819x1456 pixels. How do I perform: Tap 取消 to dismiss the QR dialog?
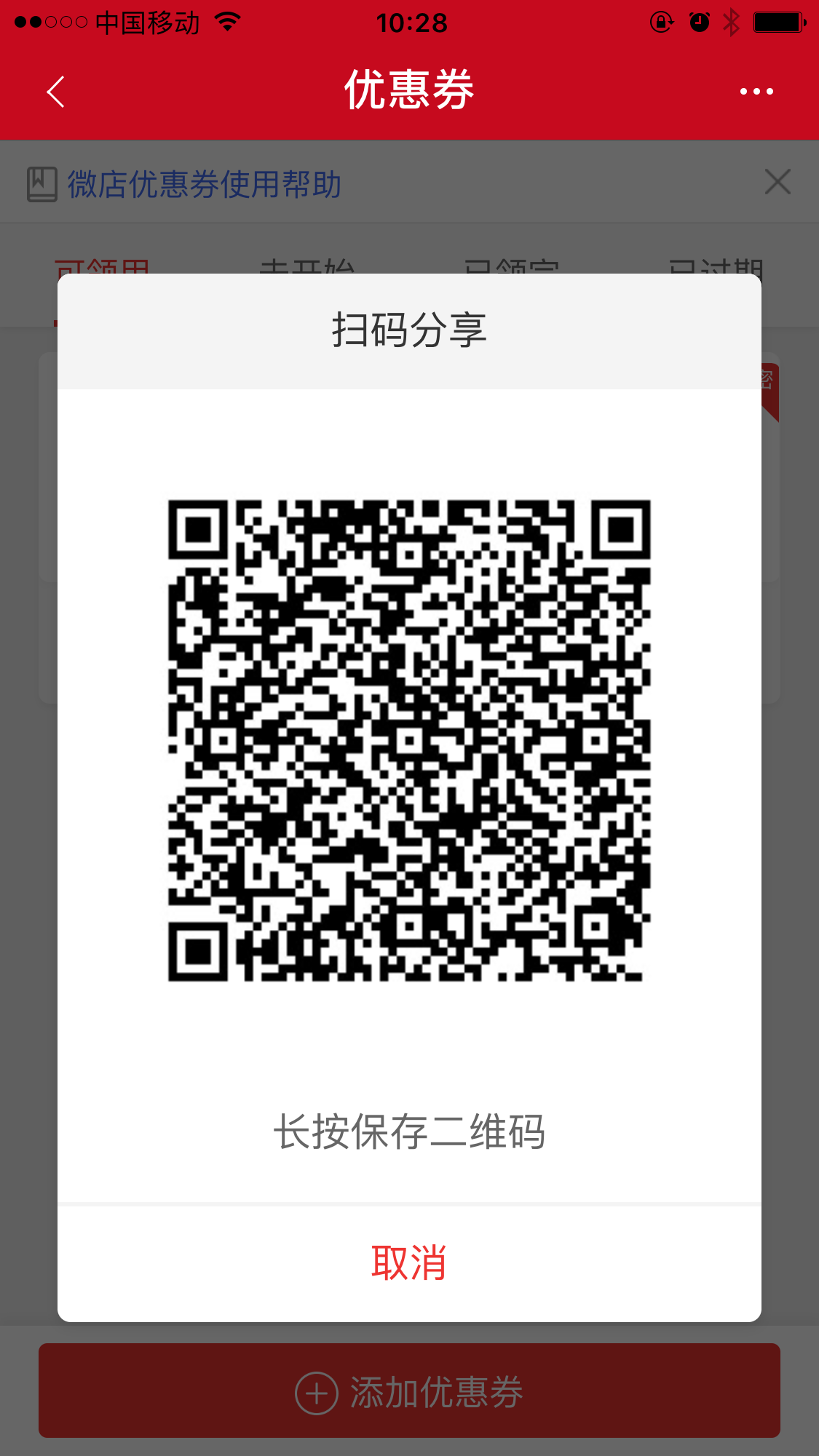[x=408, y=1263]
